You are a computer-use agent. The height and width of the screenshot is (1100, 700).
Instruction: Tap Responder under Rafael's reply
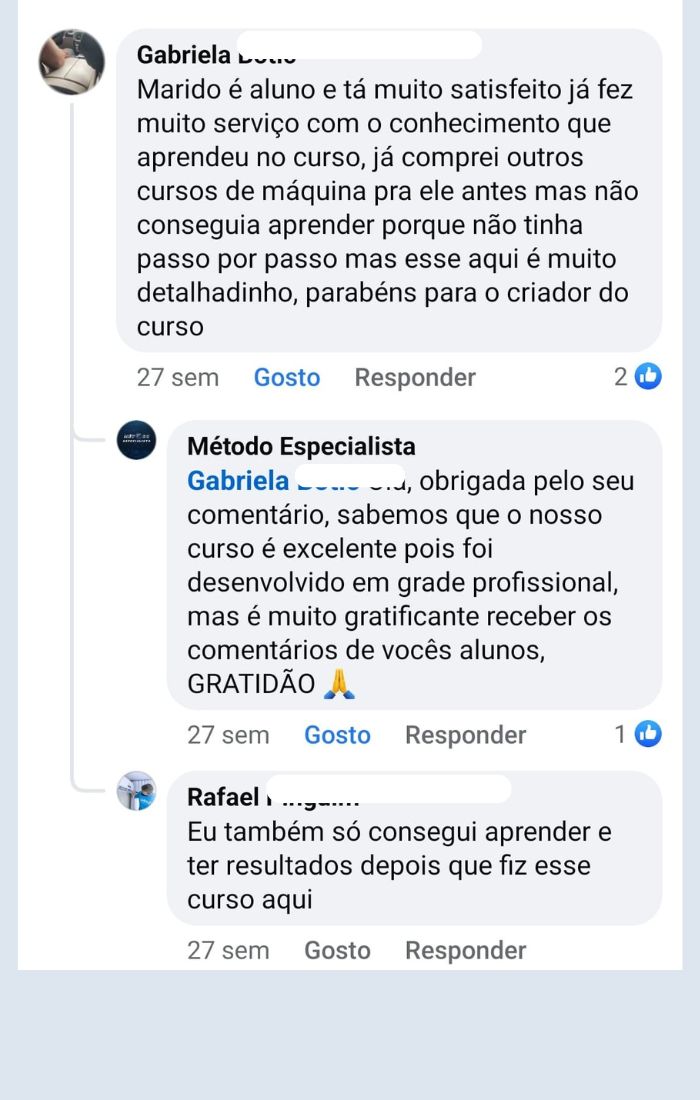[x=465, y=950]
